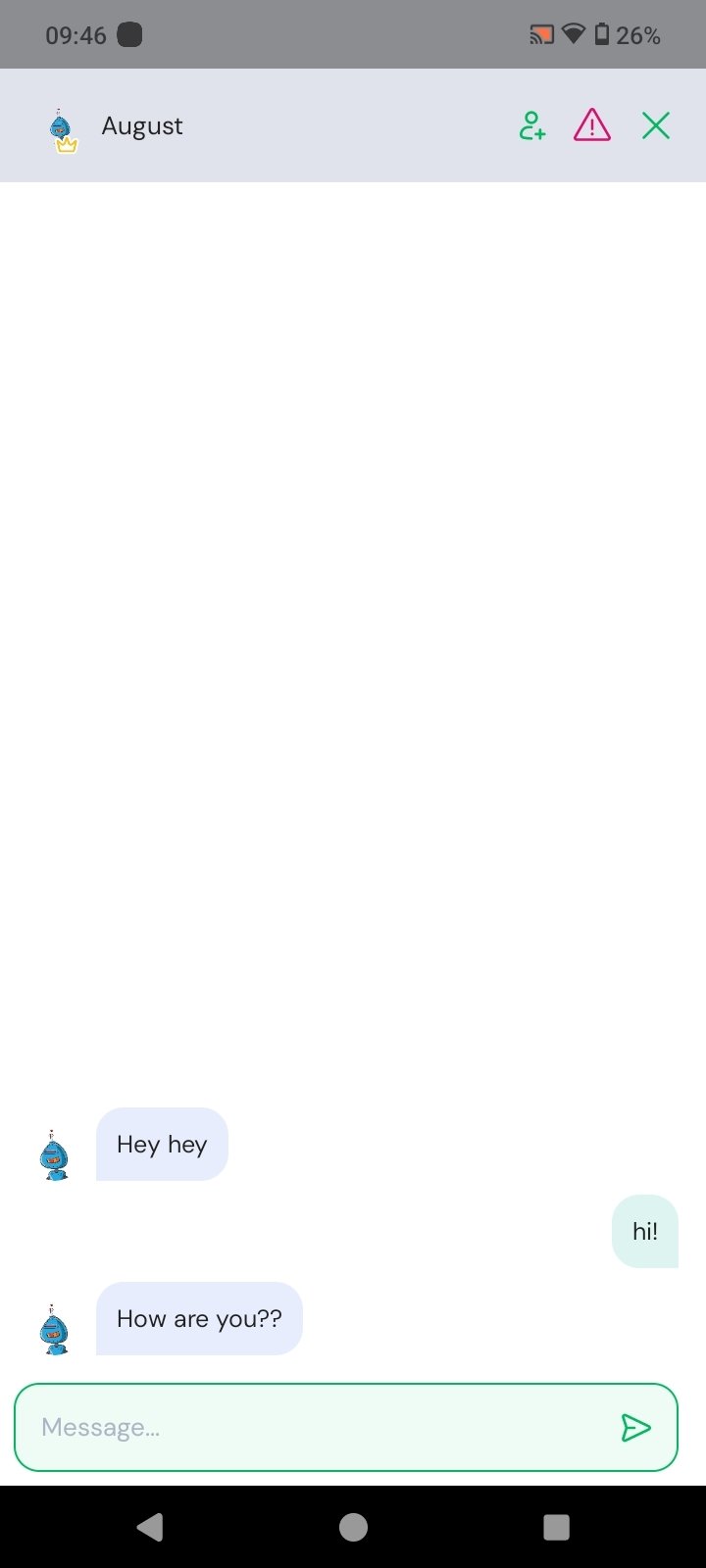Tap the crown badge on August's avatar

click(x=65, y=145)
